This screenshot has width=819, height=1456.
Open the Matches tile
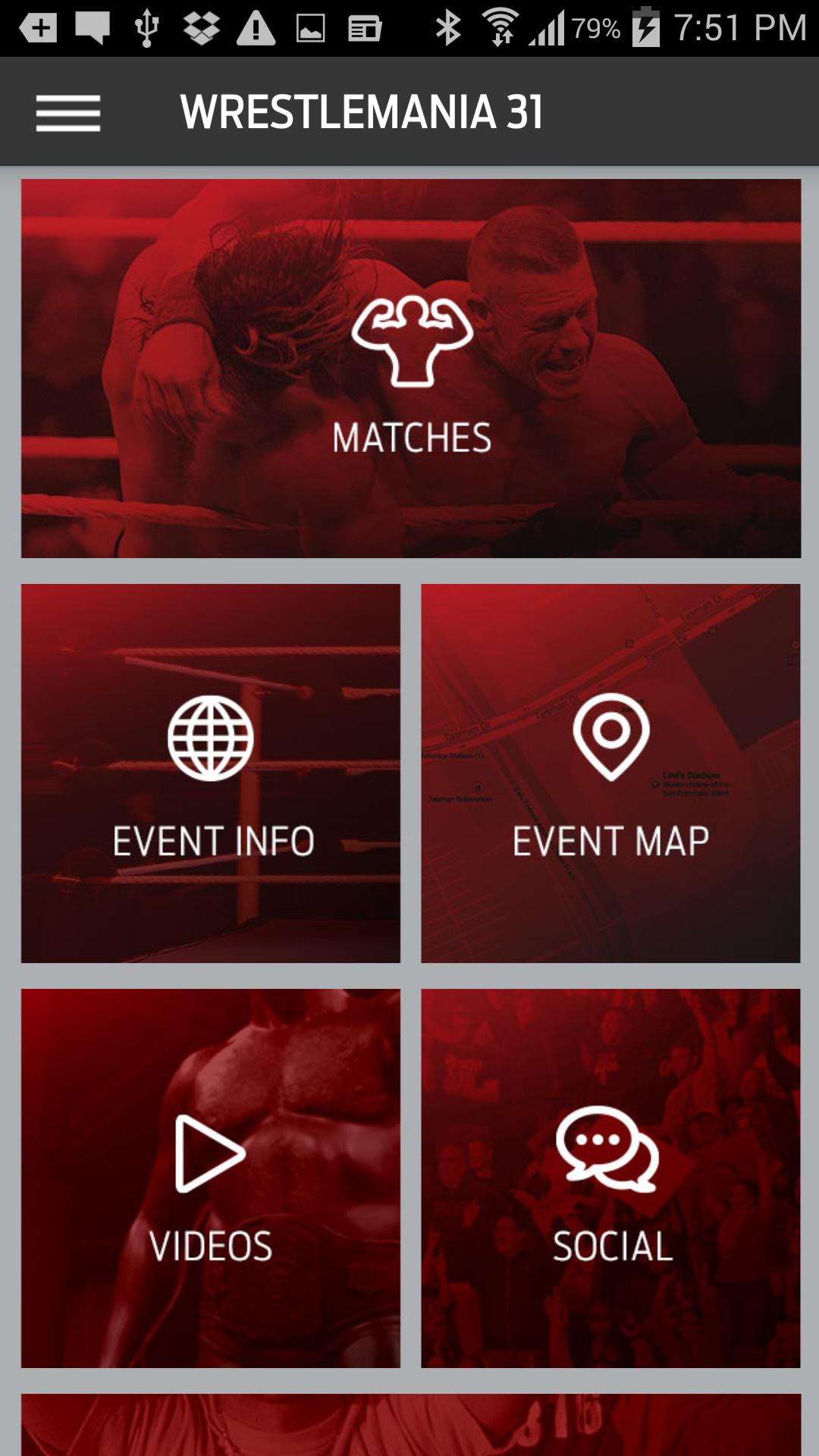pyautogui.click(x=411, y=369)
